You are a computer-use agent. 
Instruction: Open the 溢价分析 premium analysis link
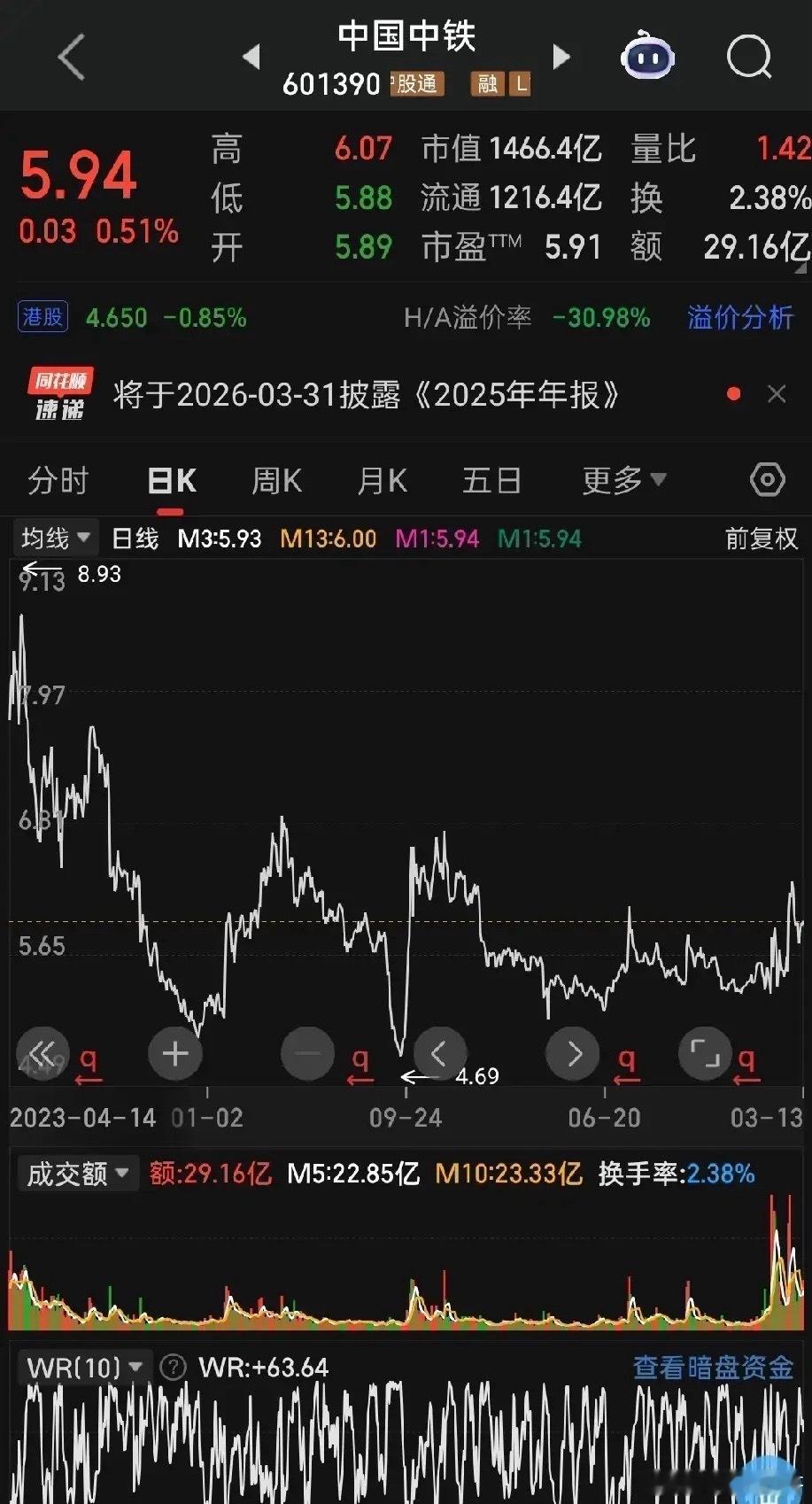[x=740, y=317]
